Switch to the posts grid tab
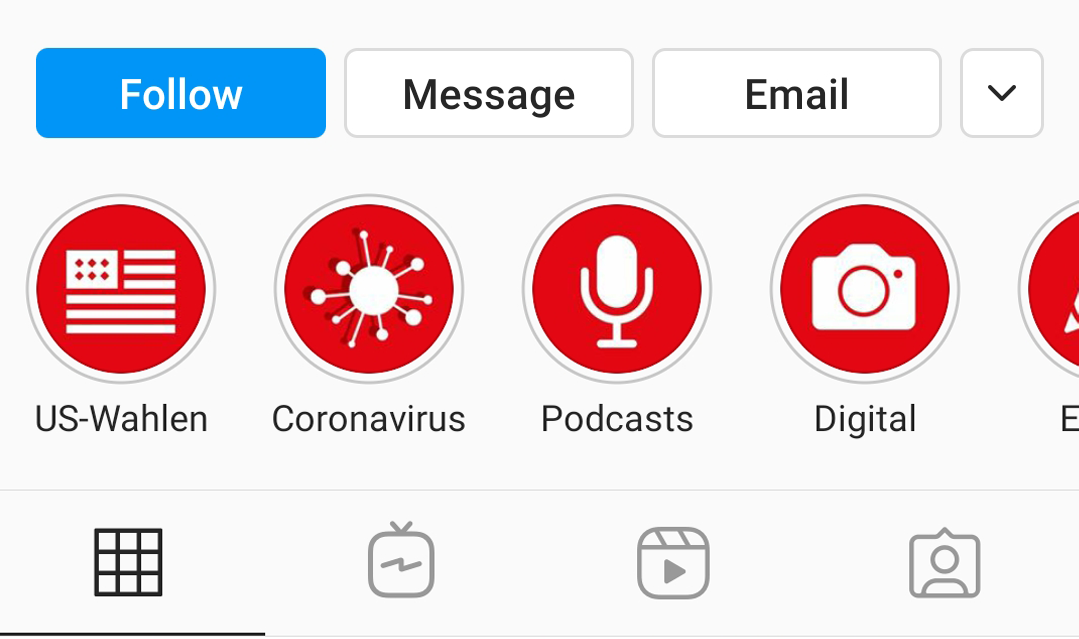The image size is (1079, 639). (x=129, y=563)
